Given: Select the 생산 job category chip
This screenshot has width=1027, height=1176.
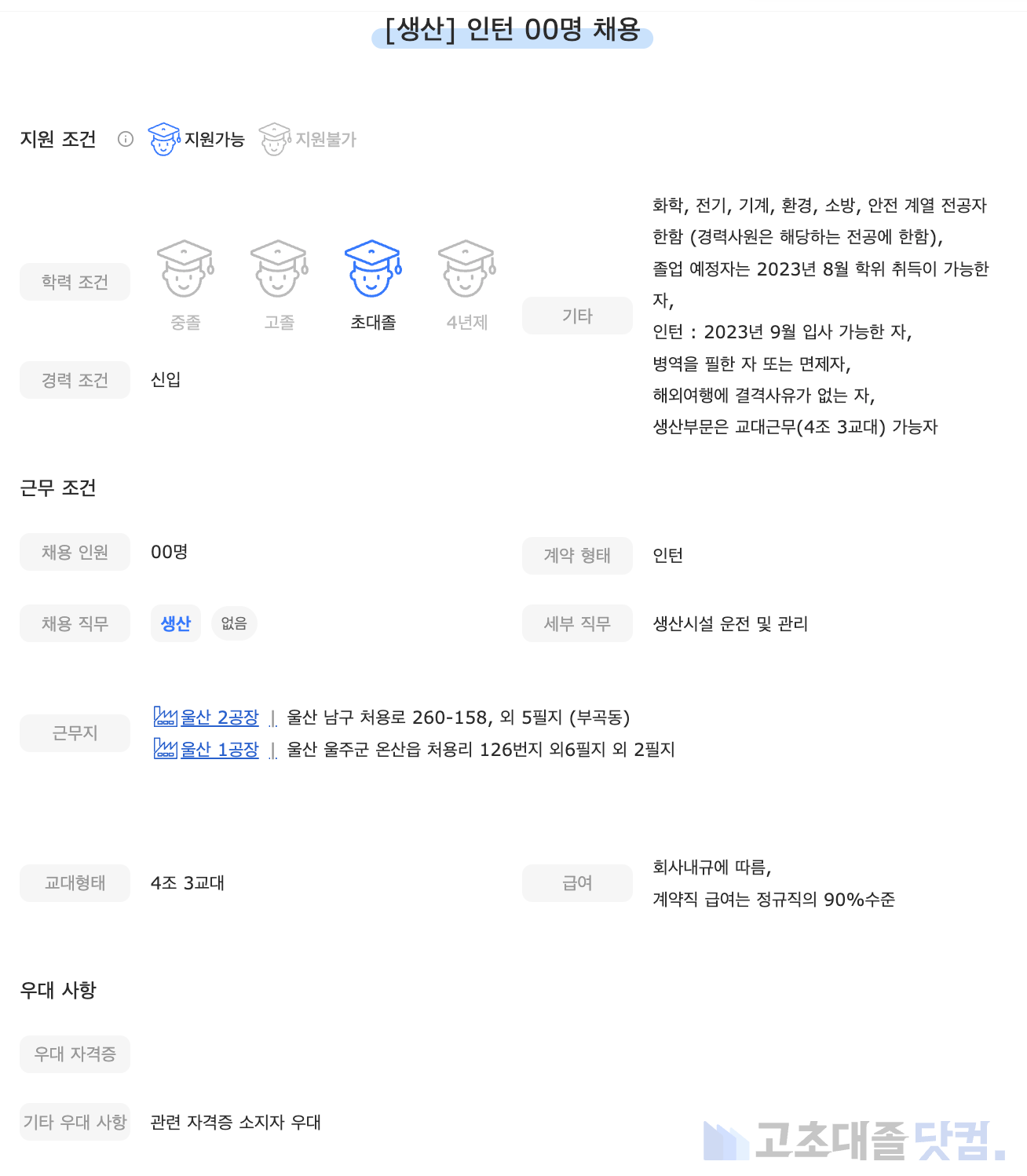Looking at the screenshot, I should coord(176,623).
